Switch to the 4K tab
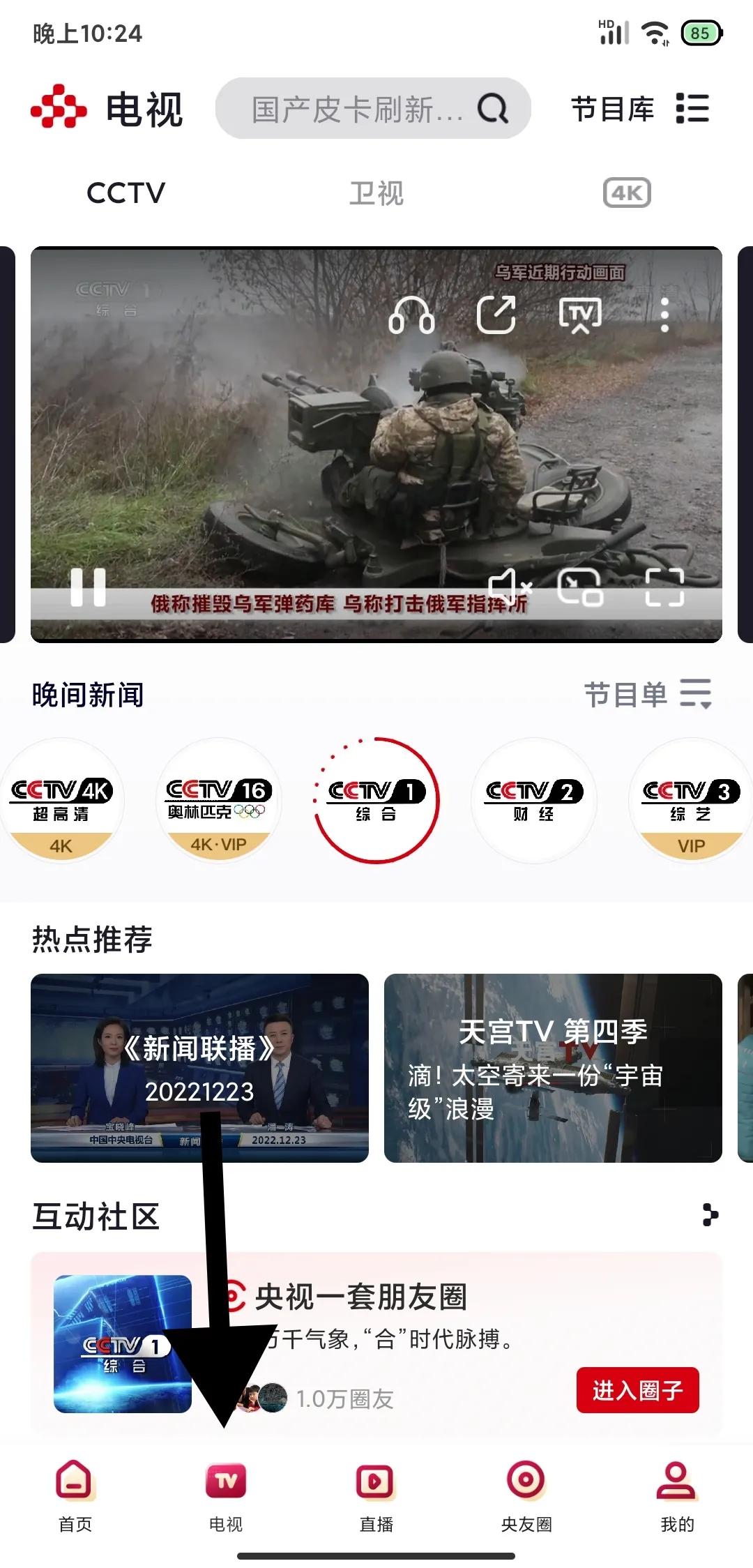753x1568 pixels. coord(627,194)
